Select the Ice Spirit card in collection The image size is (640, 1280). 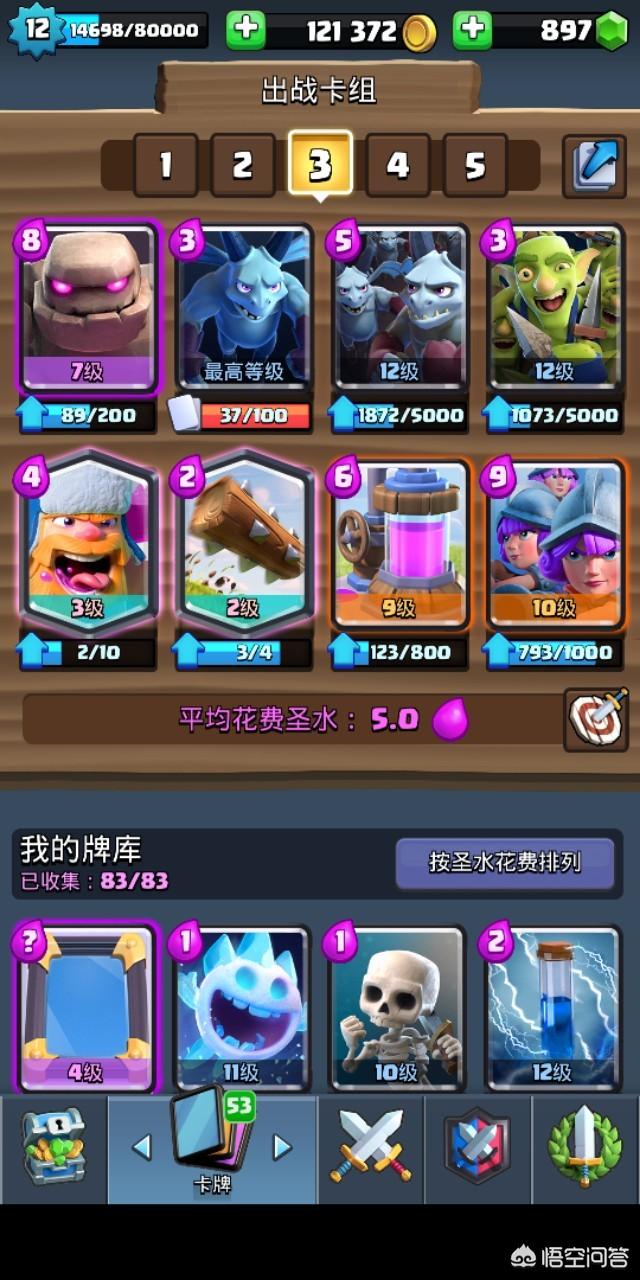[x=243, y=1010]
